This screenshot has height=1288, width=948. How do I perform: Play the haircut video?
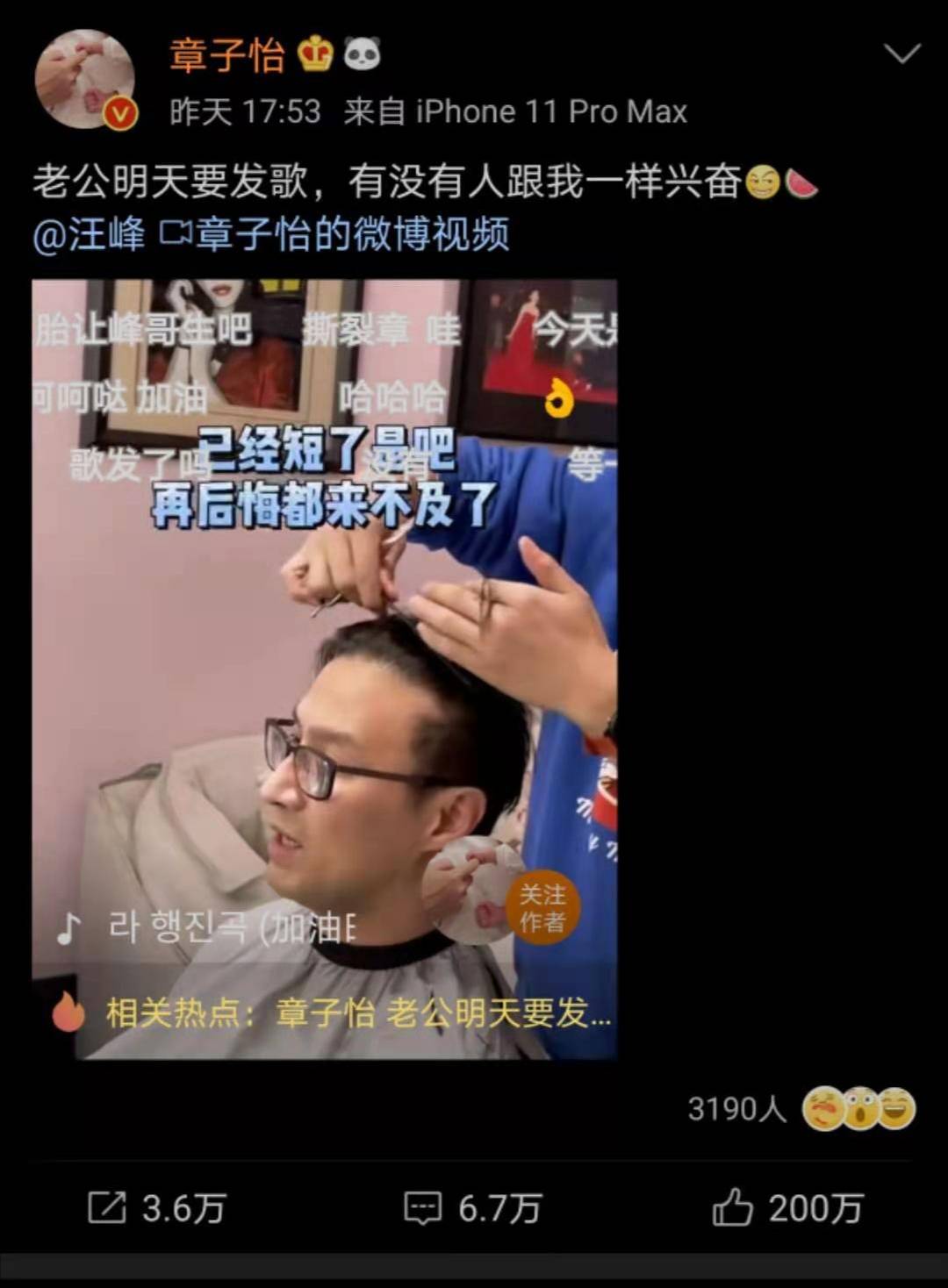(x=324, y=669)
